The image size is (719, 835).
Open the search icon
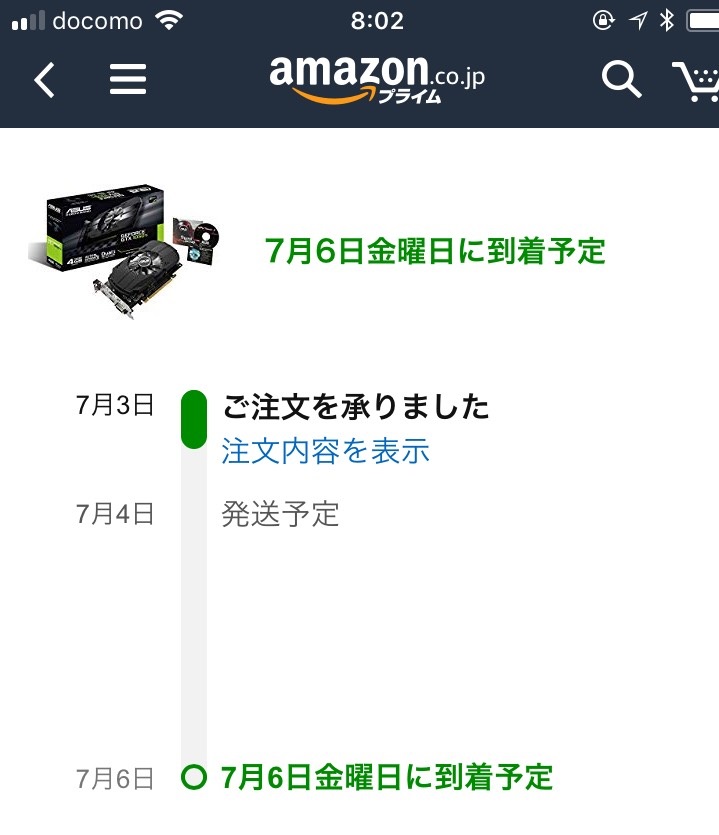tap(621, 80)
